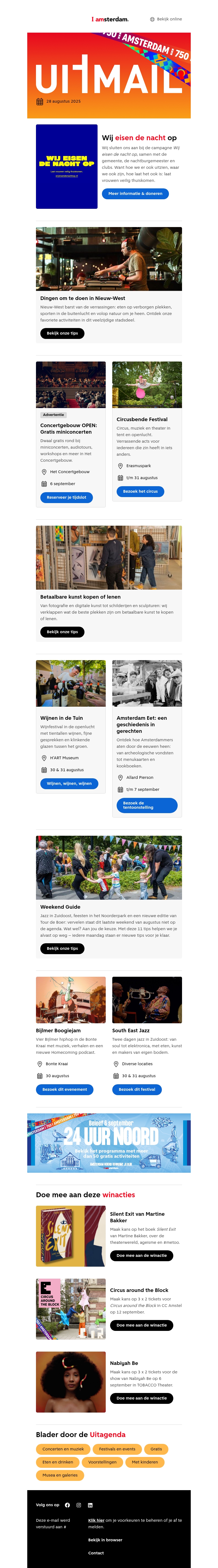This screenshot has width=218, height=1568.
Task: View tips for Dingen om te doen in Nieuw-West
Action: tap(62, 333)
